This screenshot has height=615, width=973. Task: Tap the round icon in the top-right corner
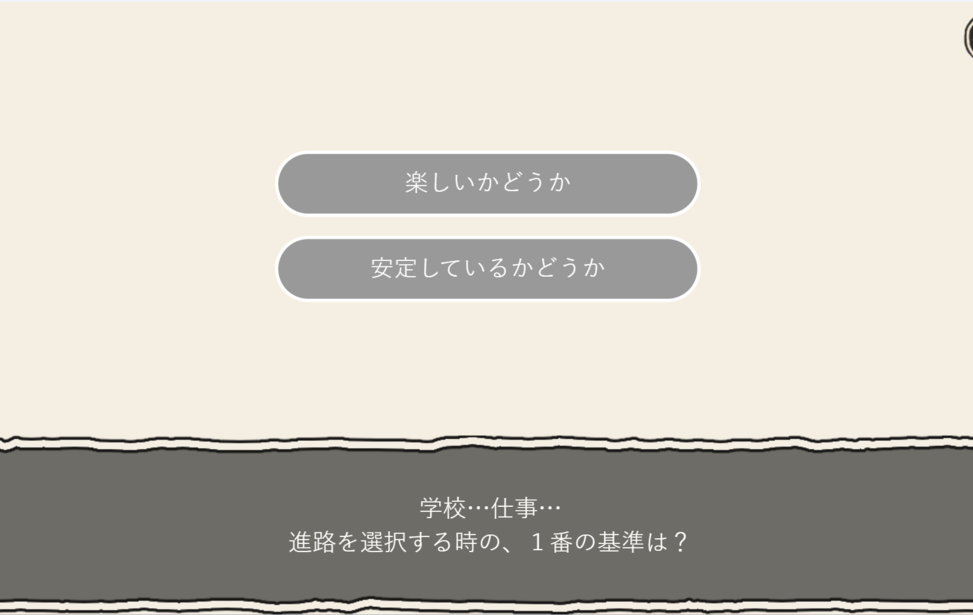click(x=968, y=38)
